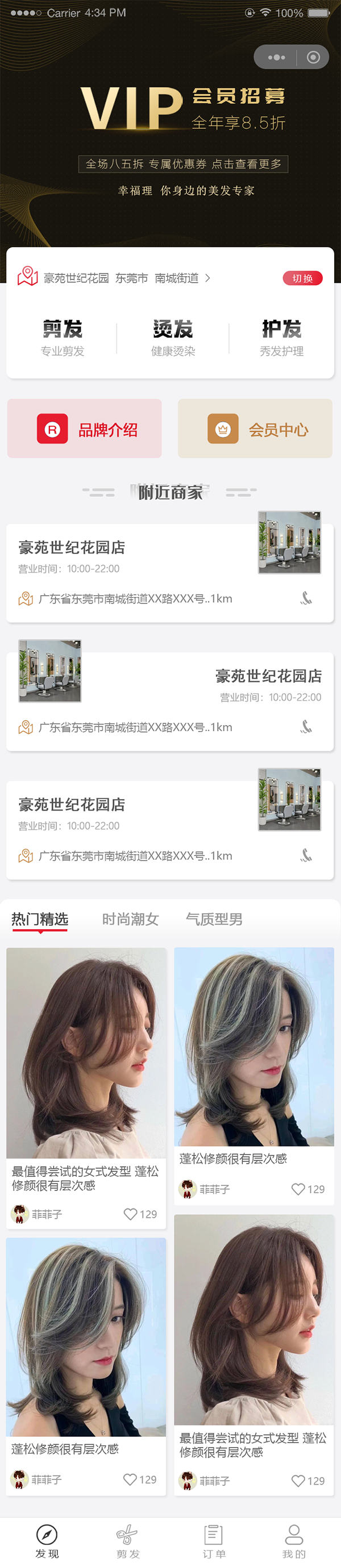Viewport: 341px width, 1568px height.
Task: Open 剪发 in the bottom navigation bar
Action: point(128,1541)
